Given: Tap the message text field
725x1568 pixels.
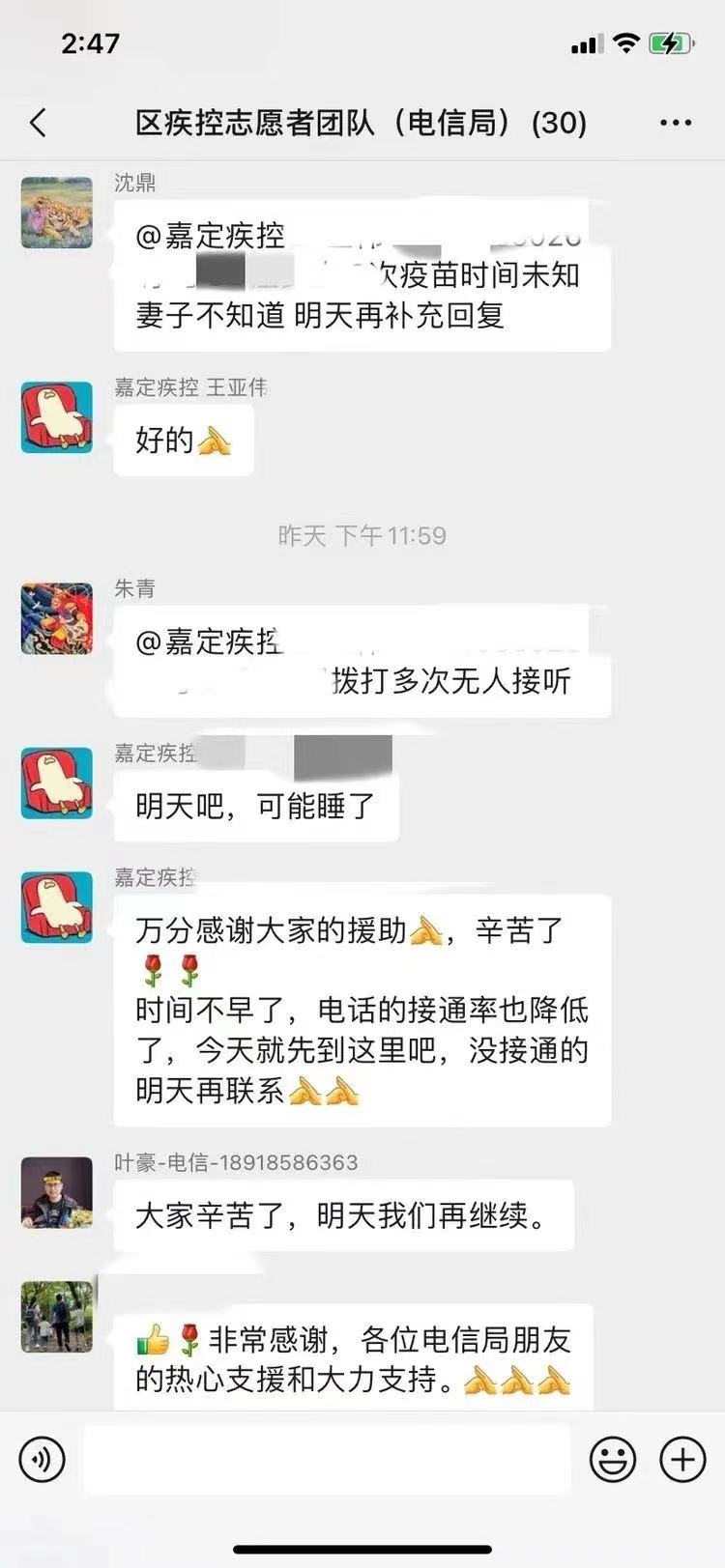Looking at the screenshot, I should 329,1459.
